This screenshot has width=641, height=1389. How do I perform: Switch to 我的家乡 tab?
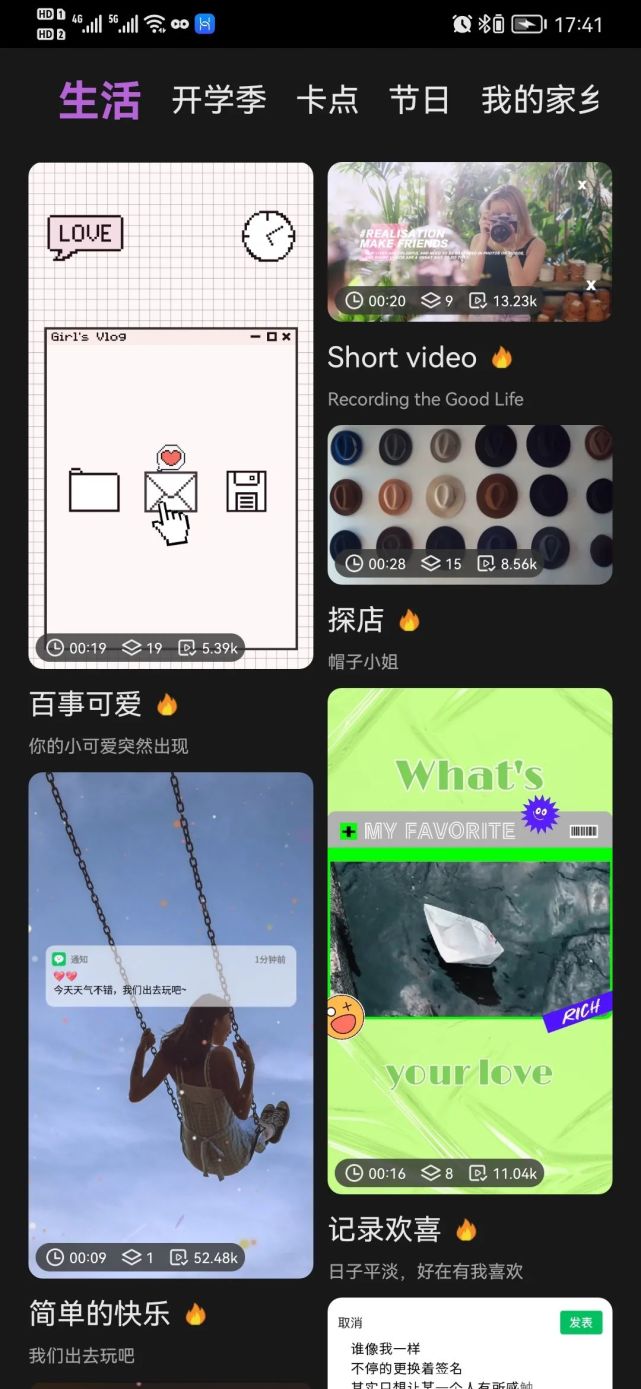coord(540,100)
